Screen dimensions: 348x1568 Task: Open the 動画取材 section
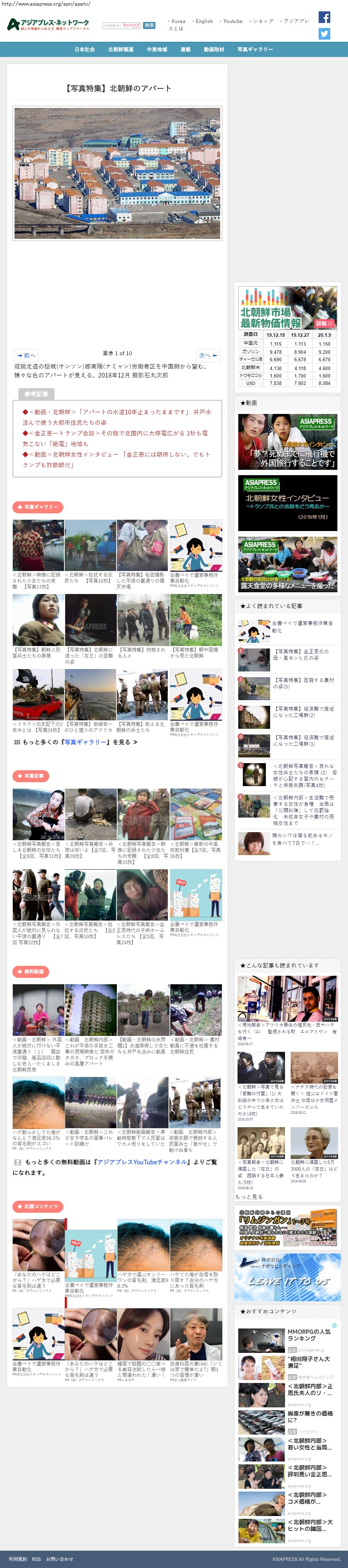point(214,50)
